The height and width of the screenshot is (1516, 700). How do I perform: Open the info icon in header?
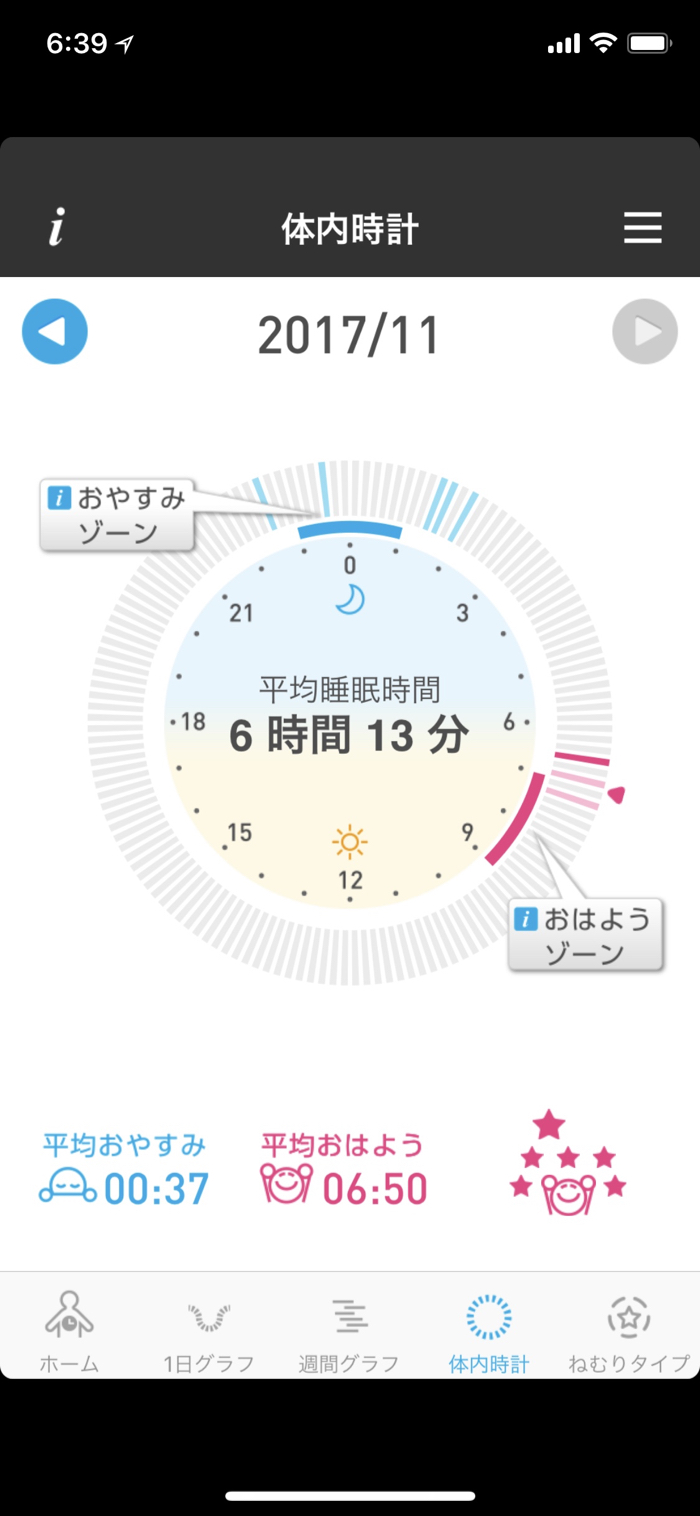click(x=57, y=229)
